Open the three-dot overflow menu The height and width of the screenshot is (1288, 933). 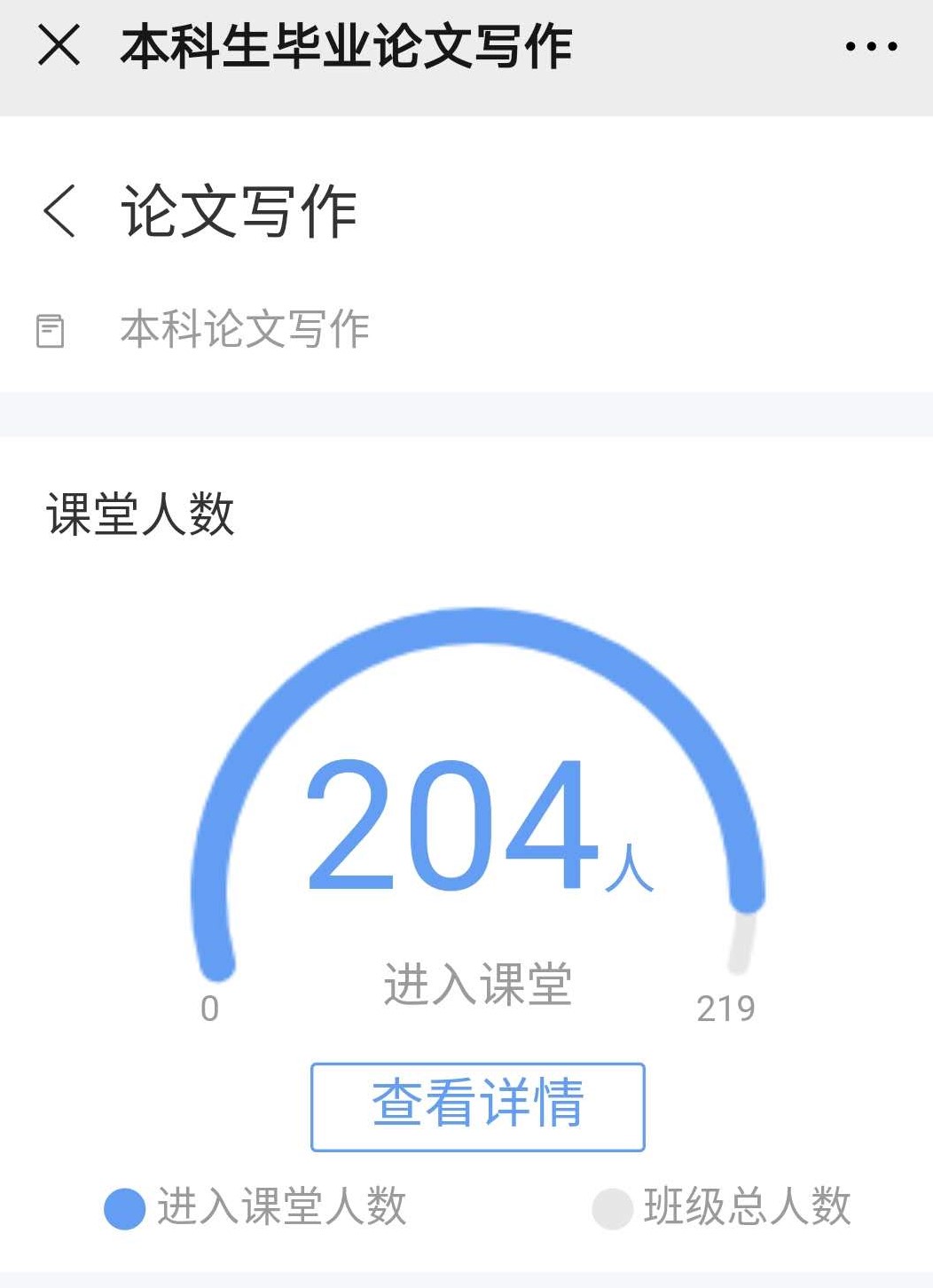pos(870,46)
